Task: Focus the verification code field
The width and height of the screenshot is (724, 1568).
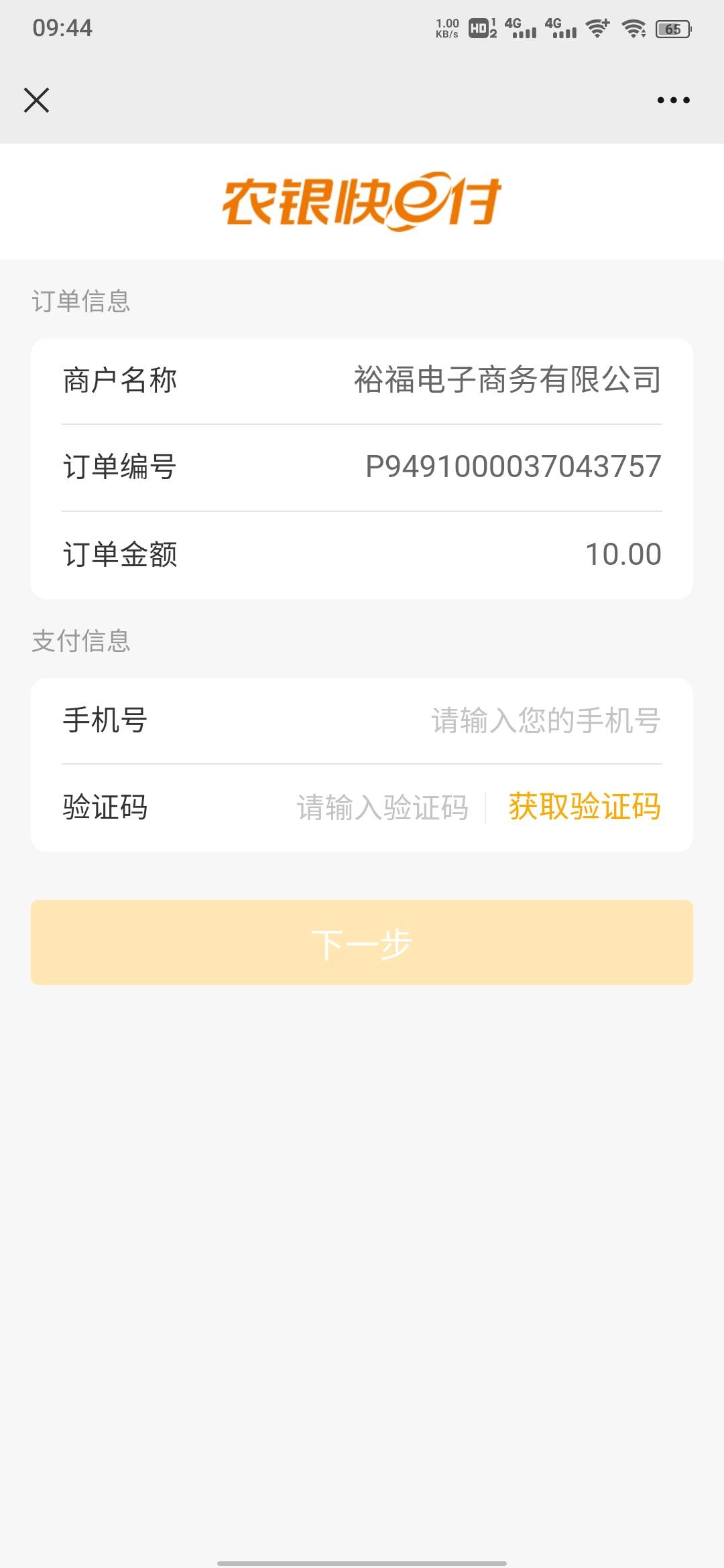Action: click(382, 807)
